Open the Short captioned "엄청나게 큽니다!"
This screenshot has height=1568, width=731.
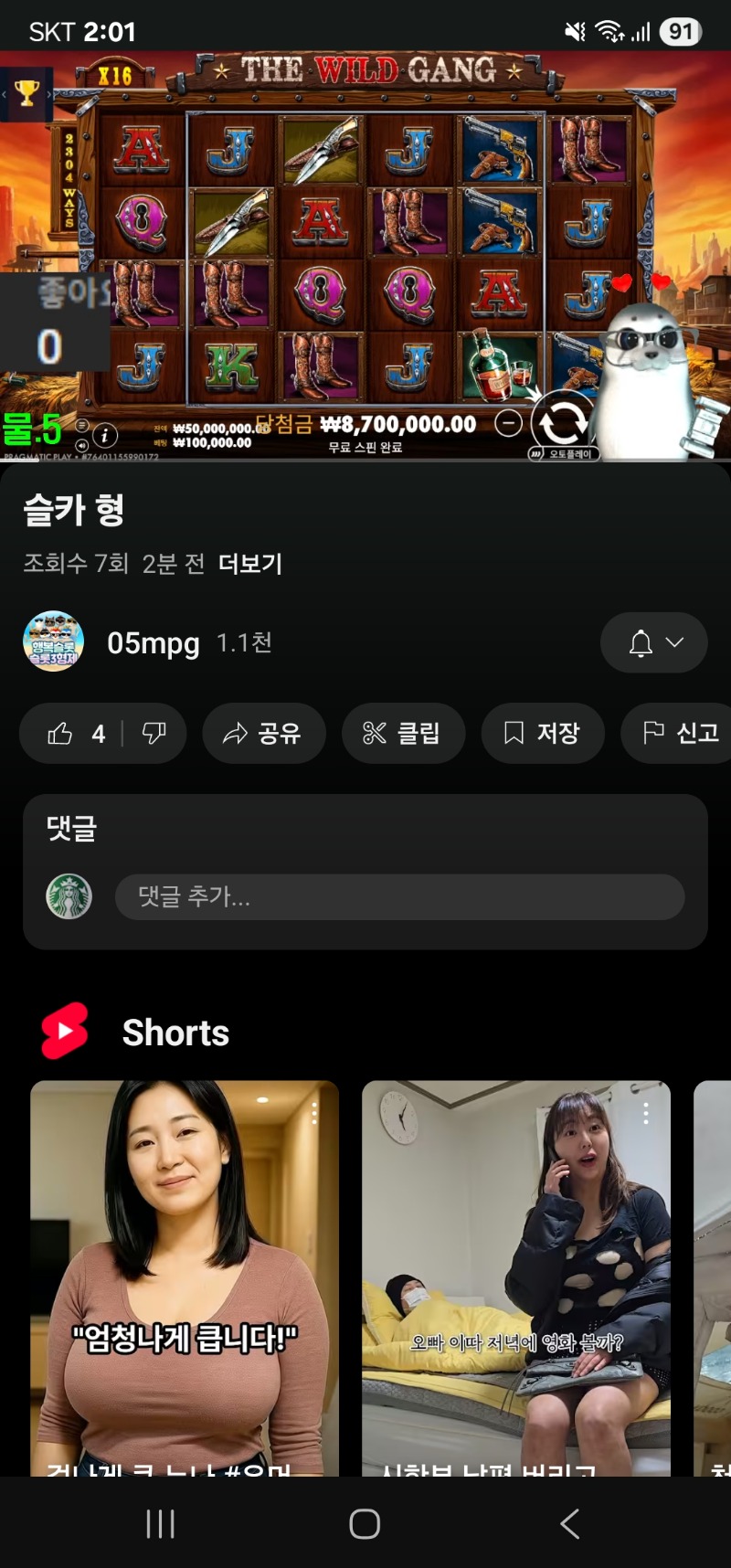[185, 1279]
